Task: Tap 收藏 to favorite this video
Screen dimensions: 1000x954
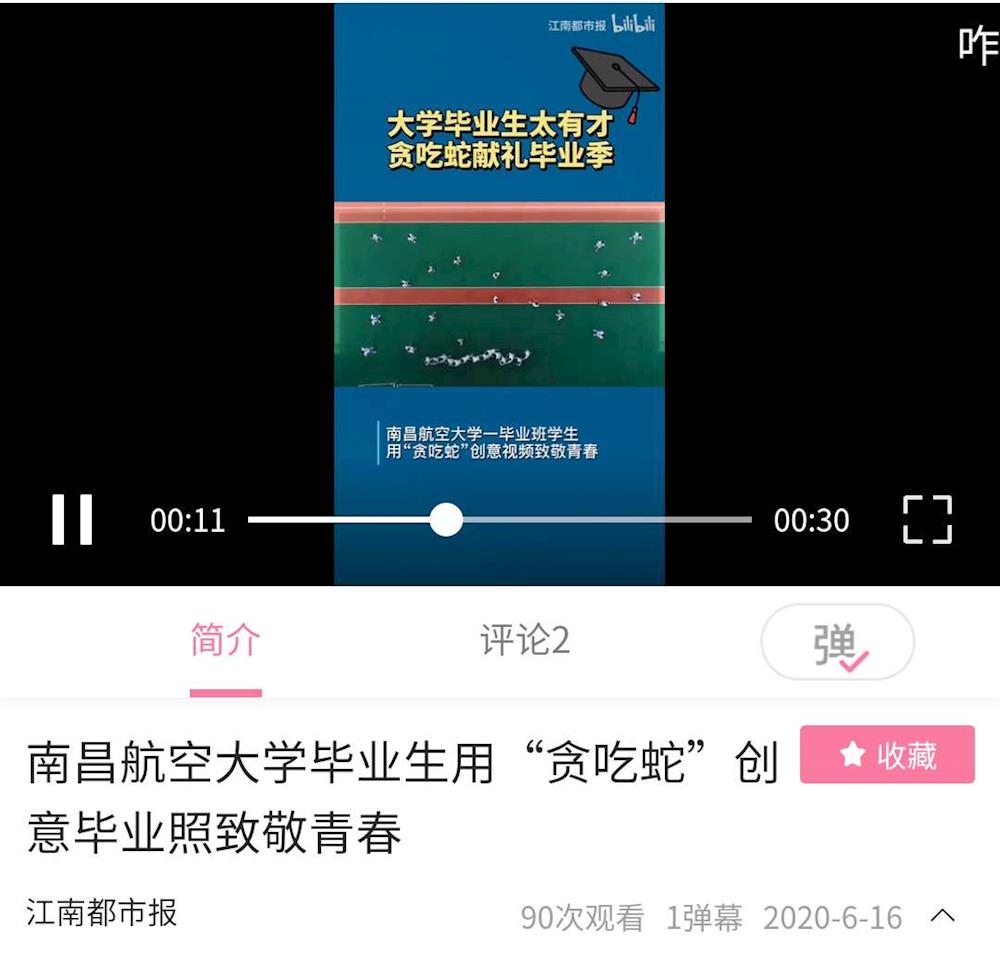Action: point(887,755)
